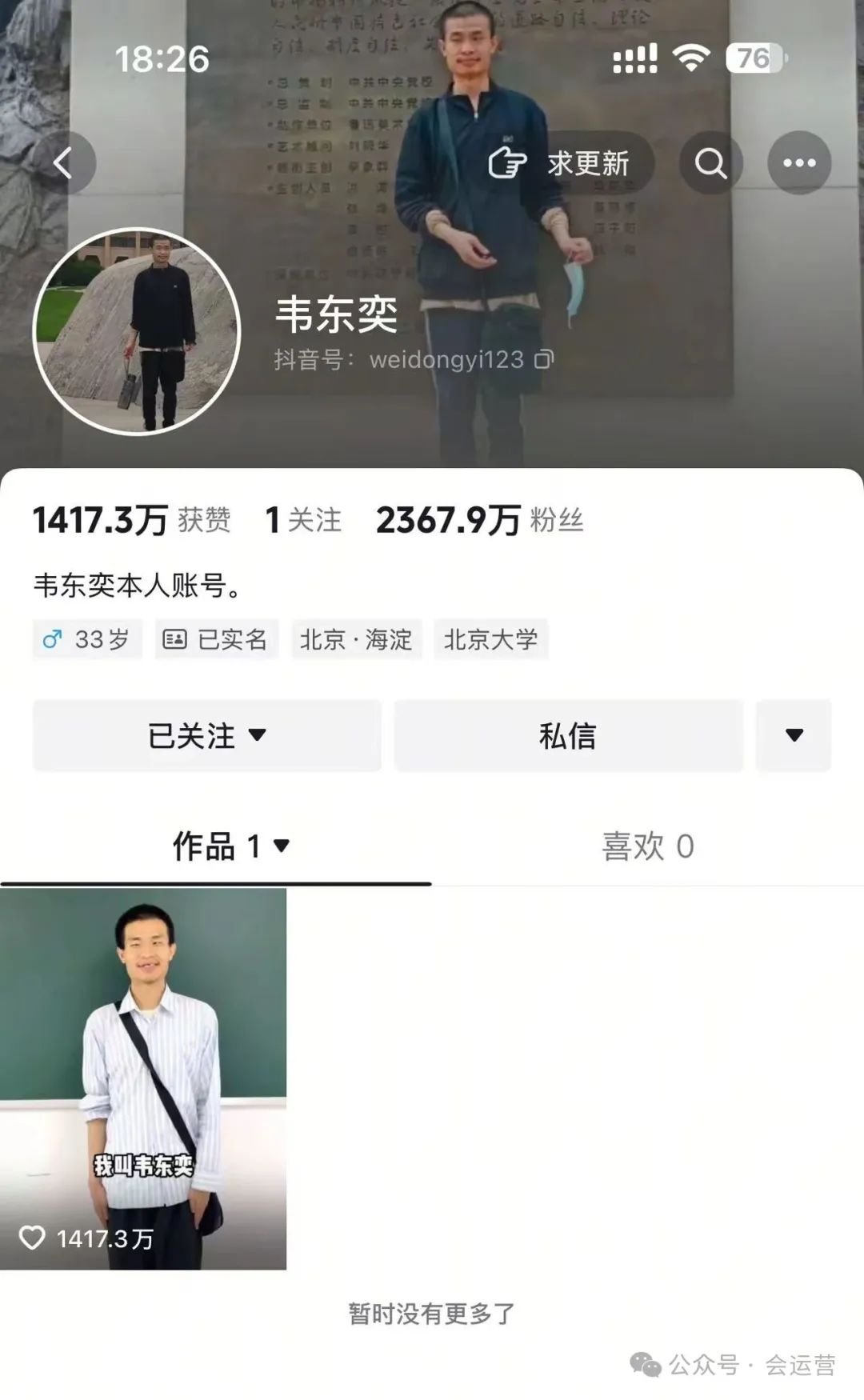Open the 2367.9万 粉丝 followers list
This screenshot has width=864, height=1400.
[478, 520]
